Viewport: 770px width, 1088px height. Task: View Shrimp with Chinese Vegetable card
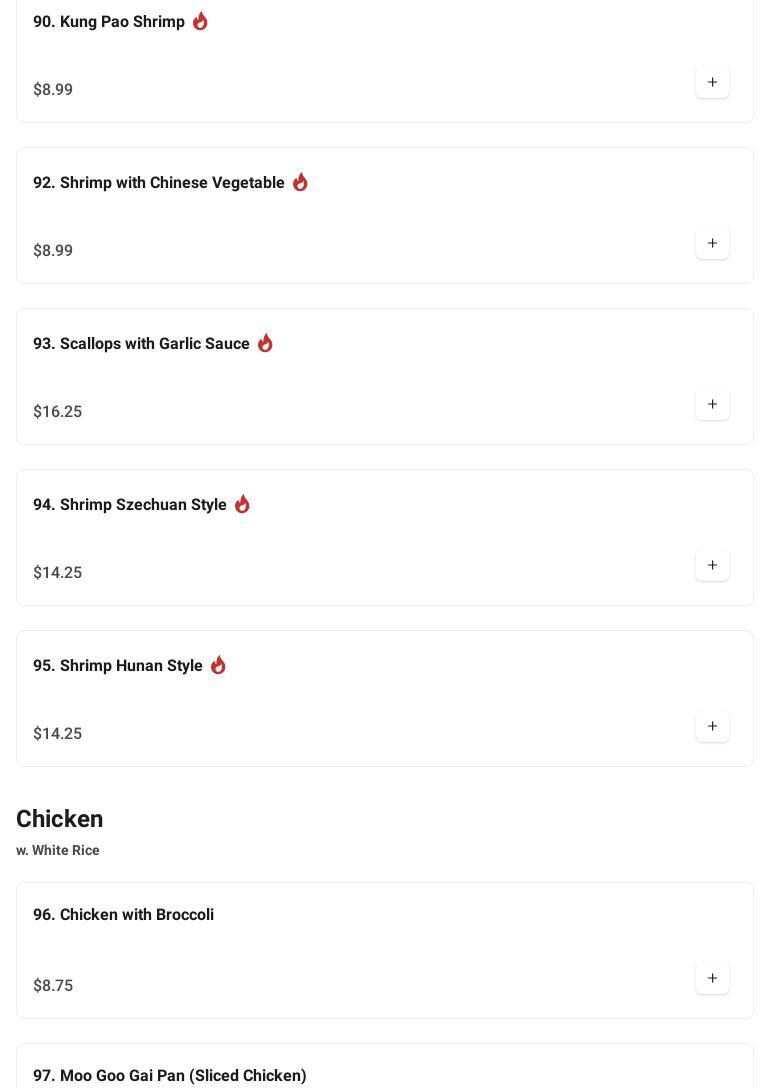click(158, 183)
